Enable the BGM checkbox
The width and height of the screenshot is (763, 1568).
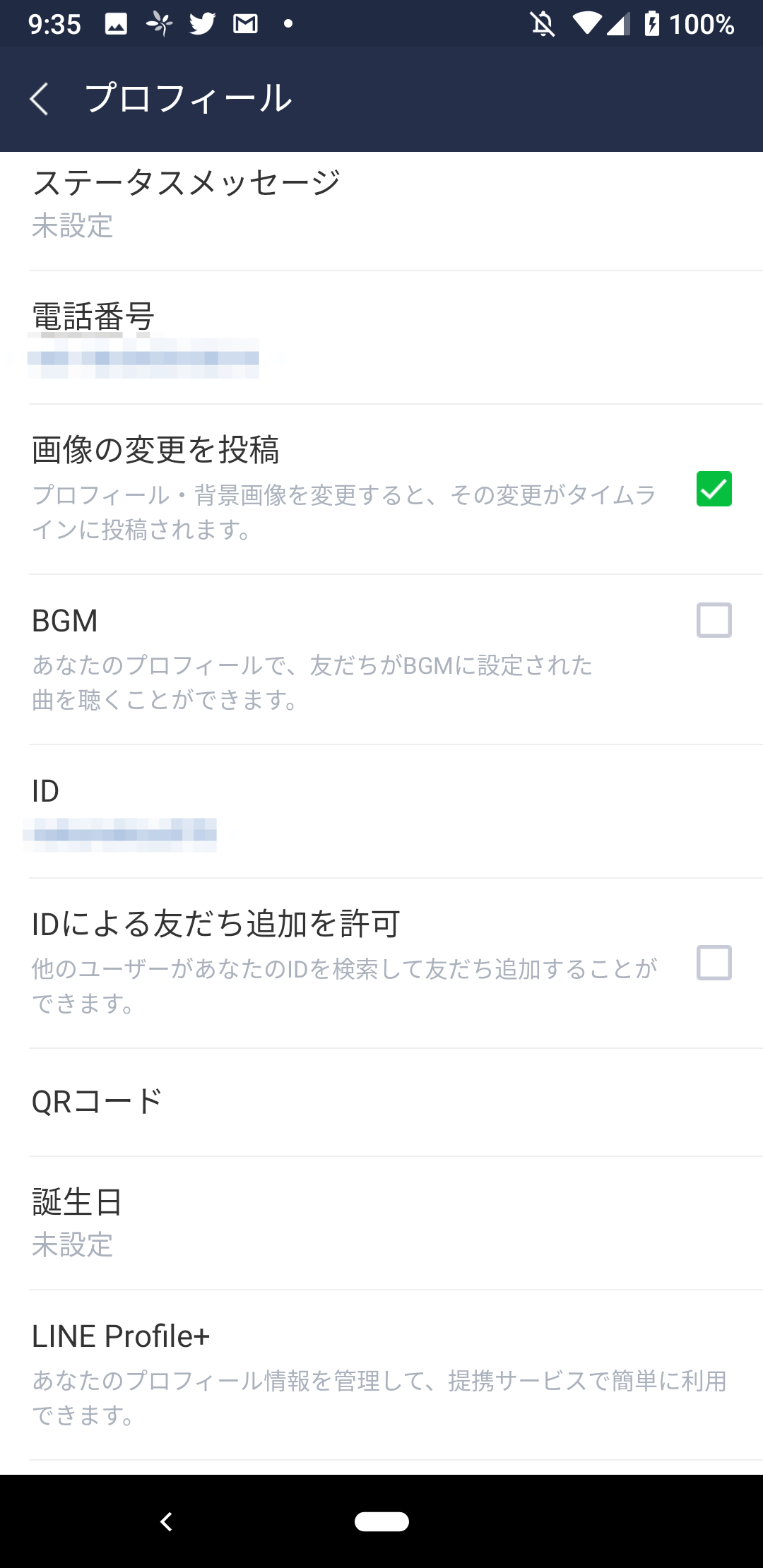714,620
